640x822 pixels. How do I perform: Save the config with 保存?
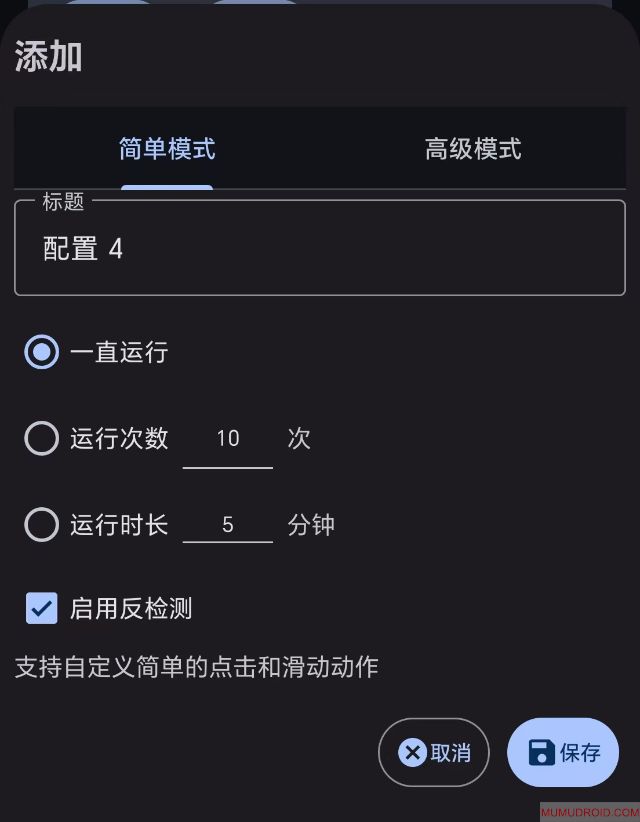[563, 752]
